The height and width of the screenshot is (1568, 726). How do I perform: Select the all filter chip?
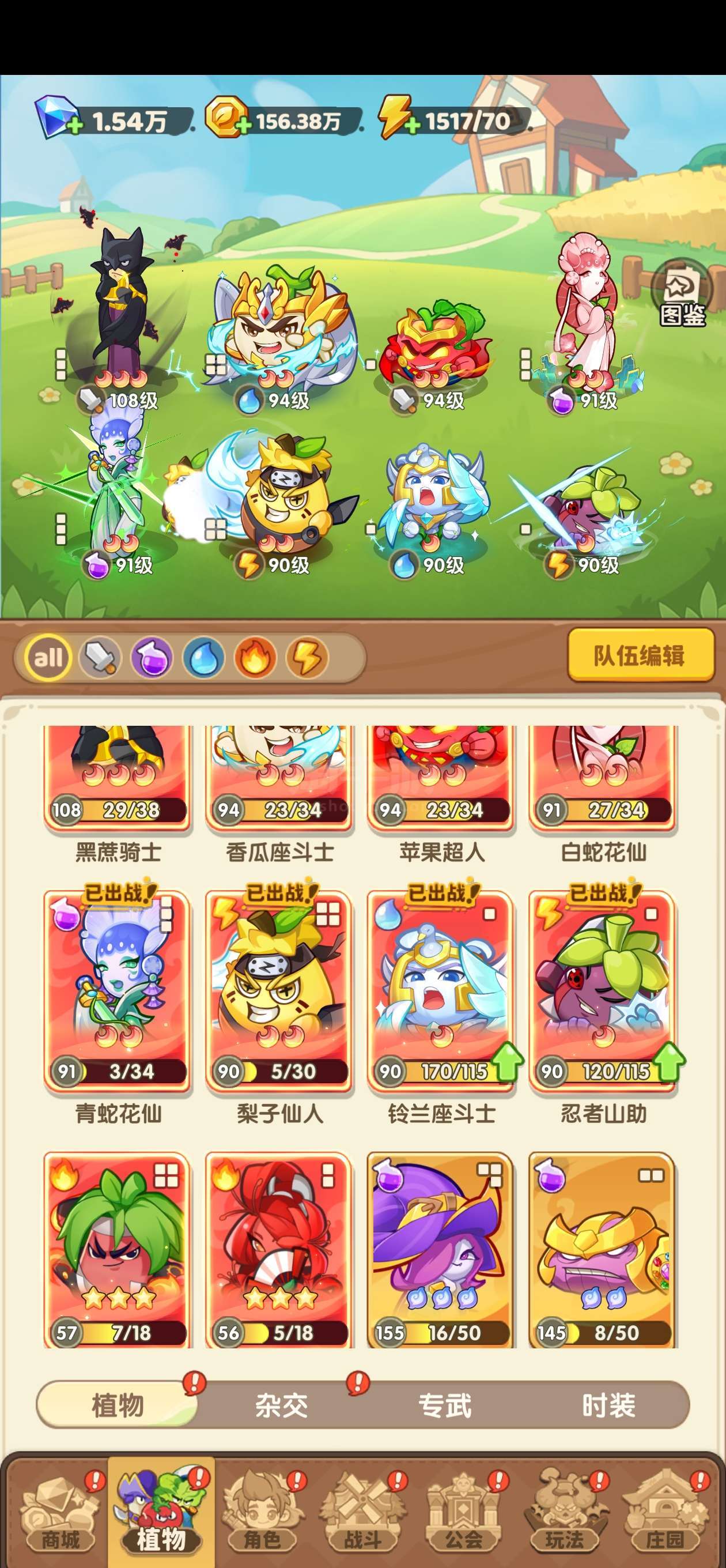coord(48,657)
